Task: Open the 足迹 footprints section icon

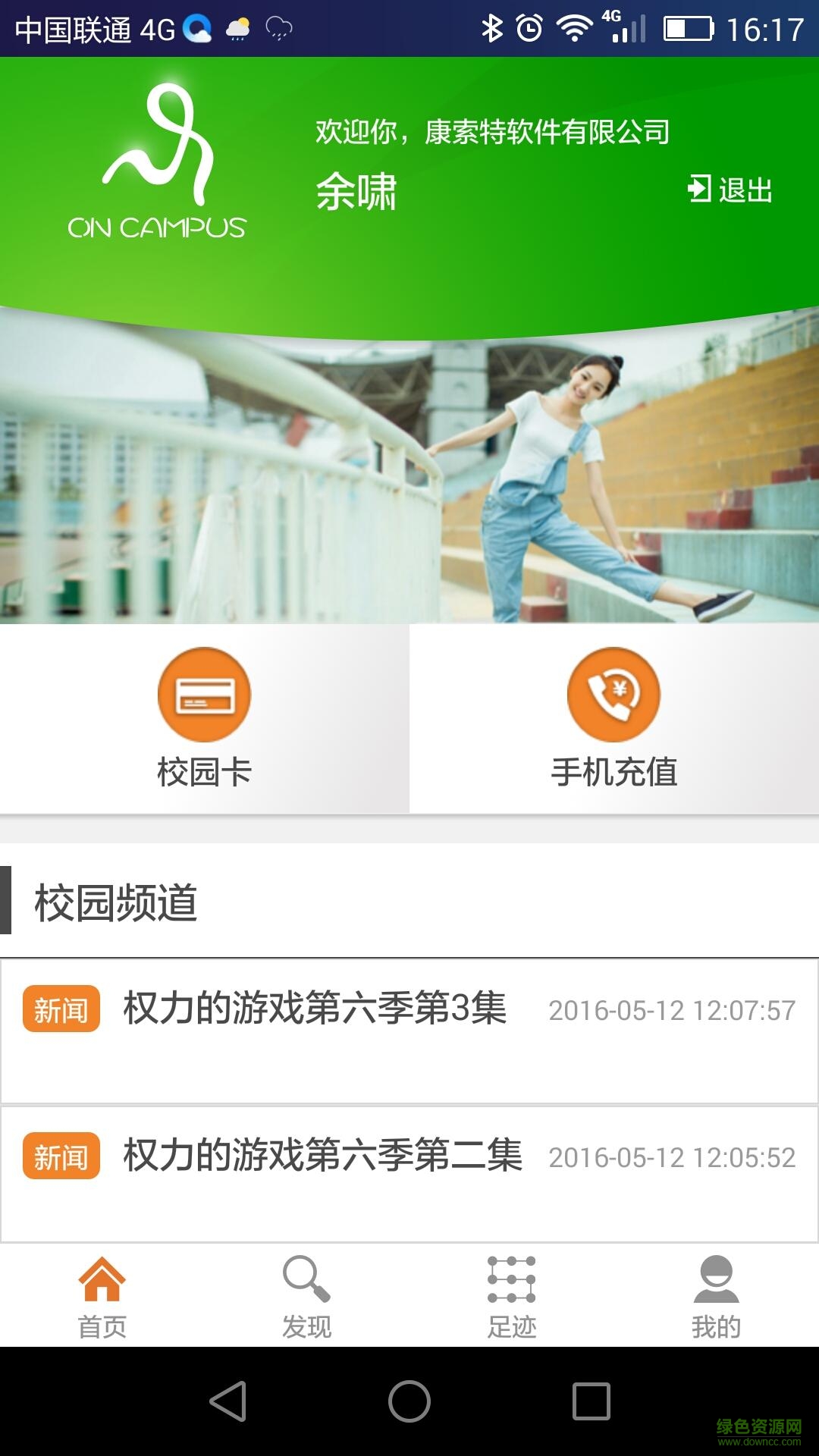Action: 512,1279
